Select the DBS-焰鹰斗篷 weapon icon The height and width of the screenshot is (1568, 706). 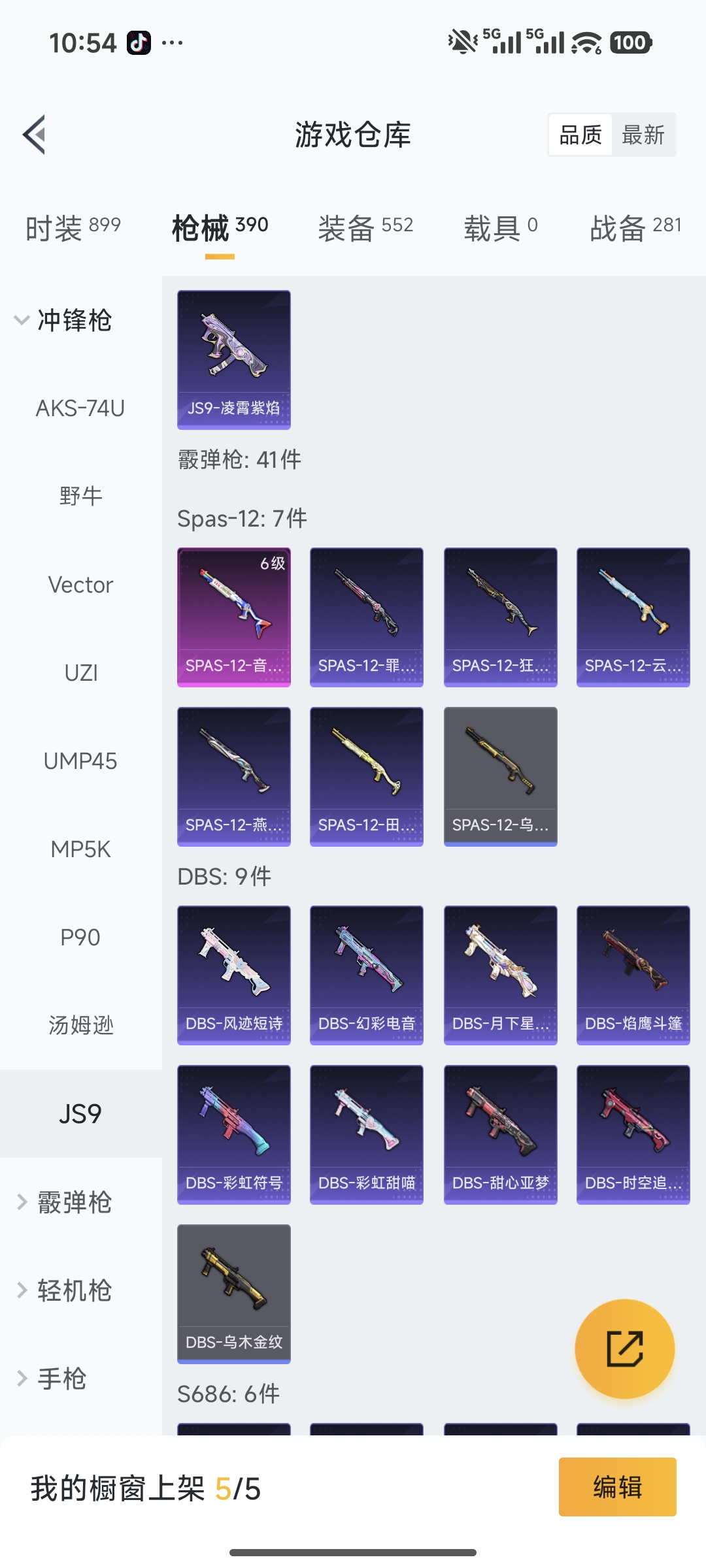click(x=632, y=973)
